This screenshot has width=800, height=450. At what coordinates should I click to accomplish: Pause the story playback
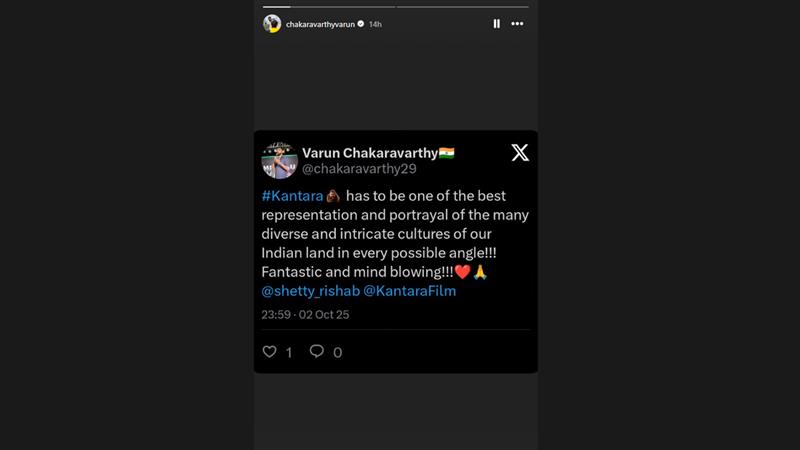point(496,24)
